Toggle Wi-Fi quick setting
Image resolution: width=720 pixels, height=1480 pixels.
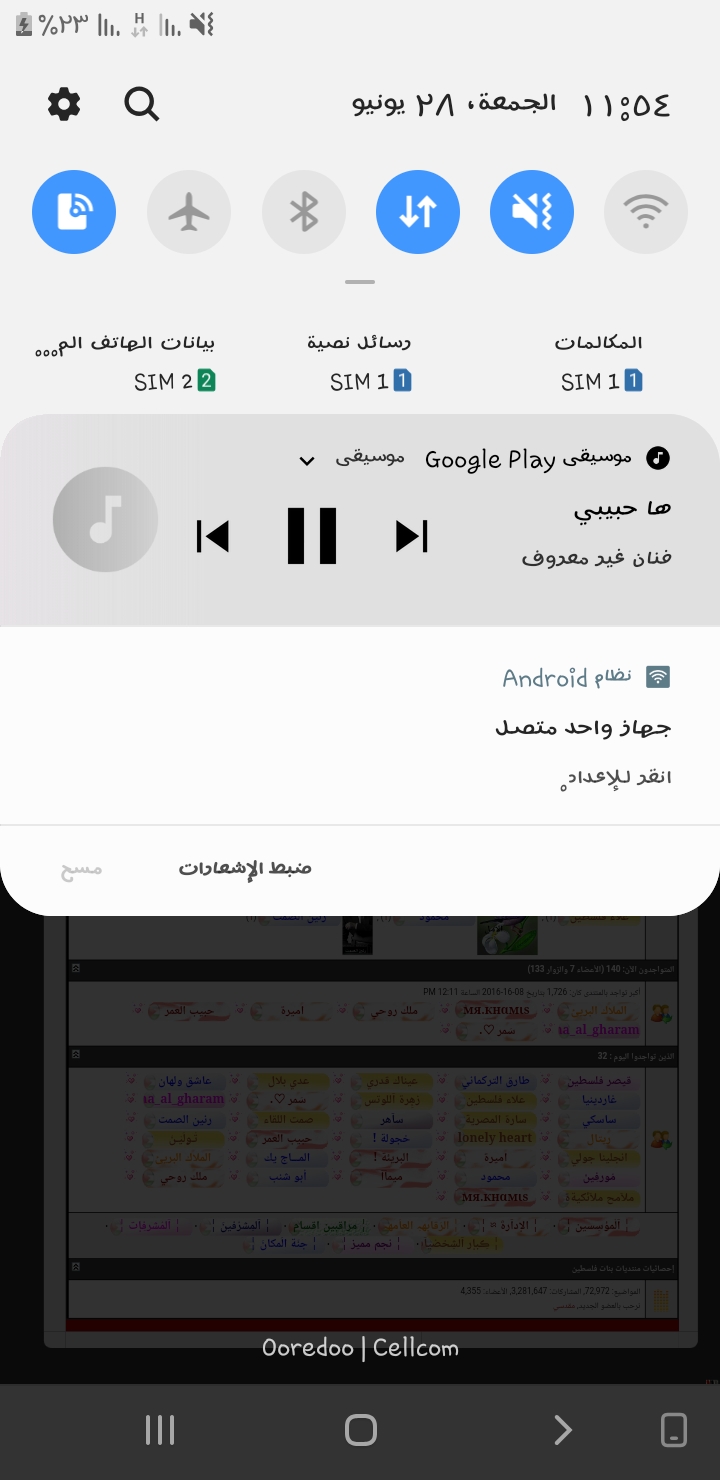click(646, 212)
